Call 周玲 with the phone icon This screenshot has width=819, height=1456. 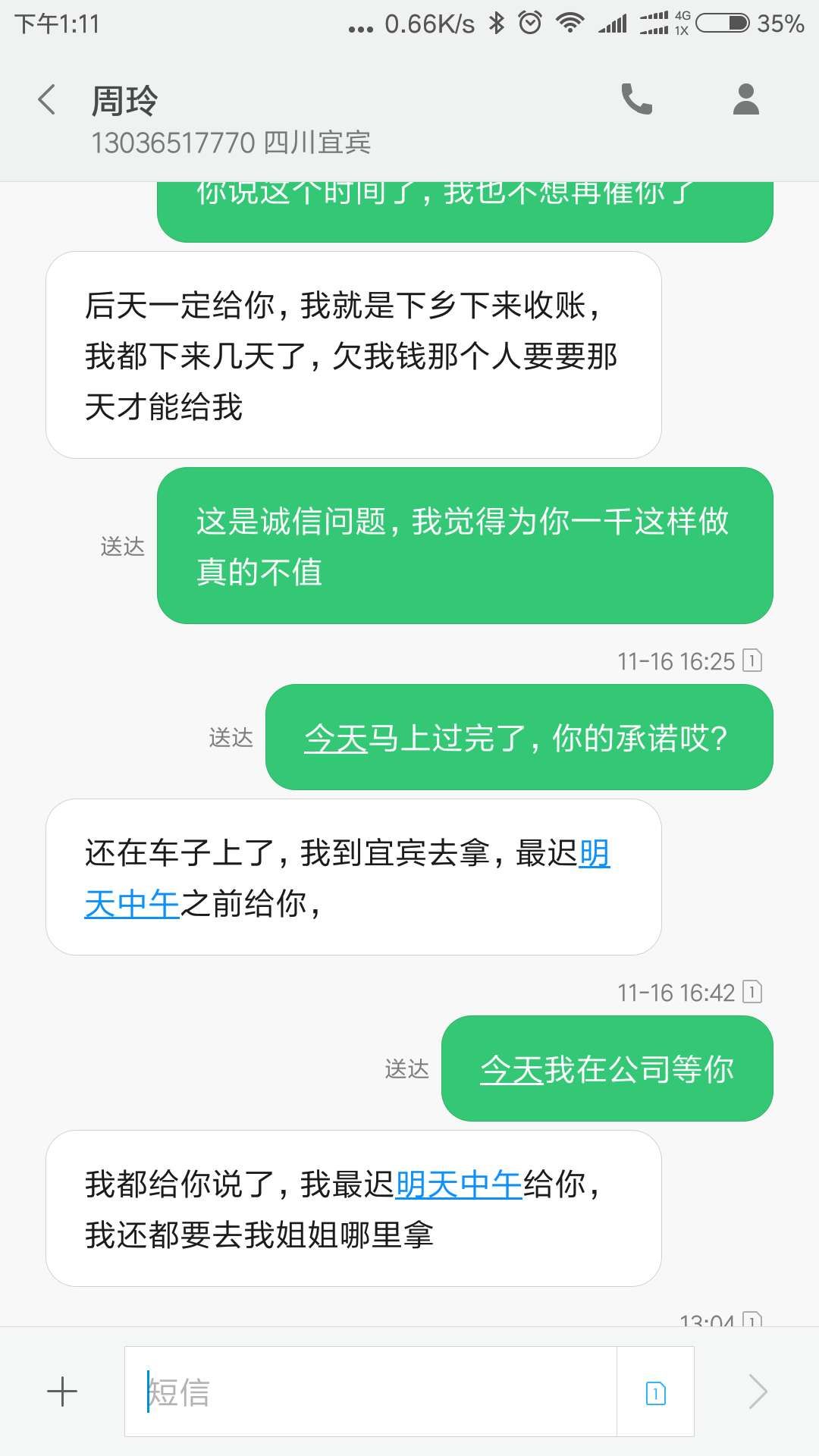coord(637,99)
